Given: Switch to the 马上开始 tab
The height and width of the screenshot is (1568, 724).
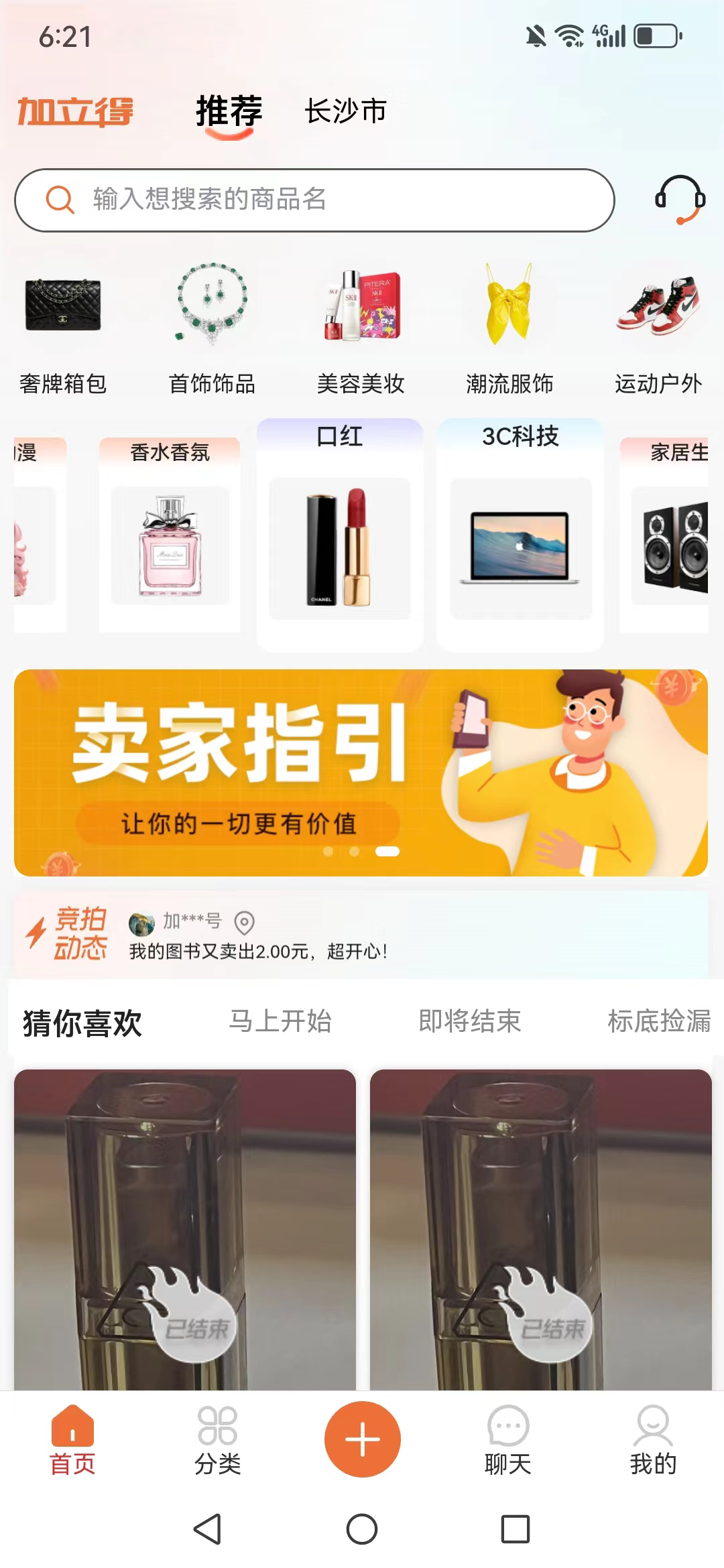Looking at the screenshot, I should (280, 1022).
